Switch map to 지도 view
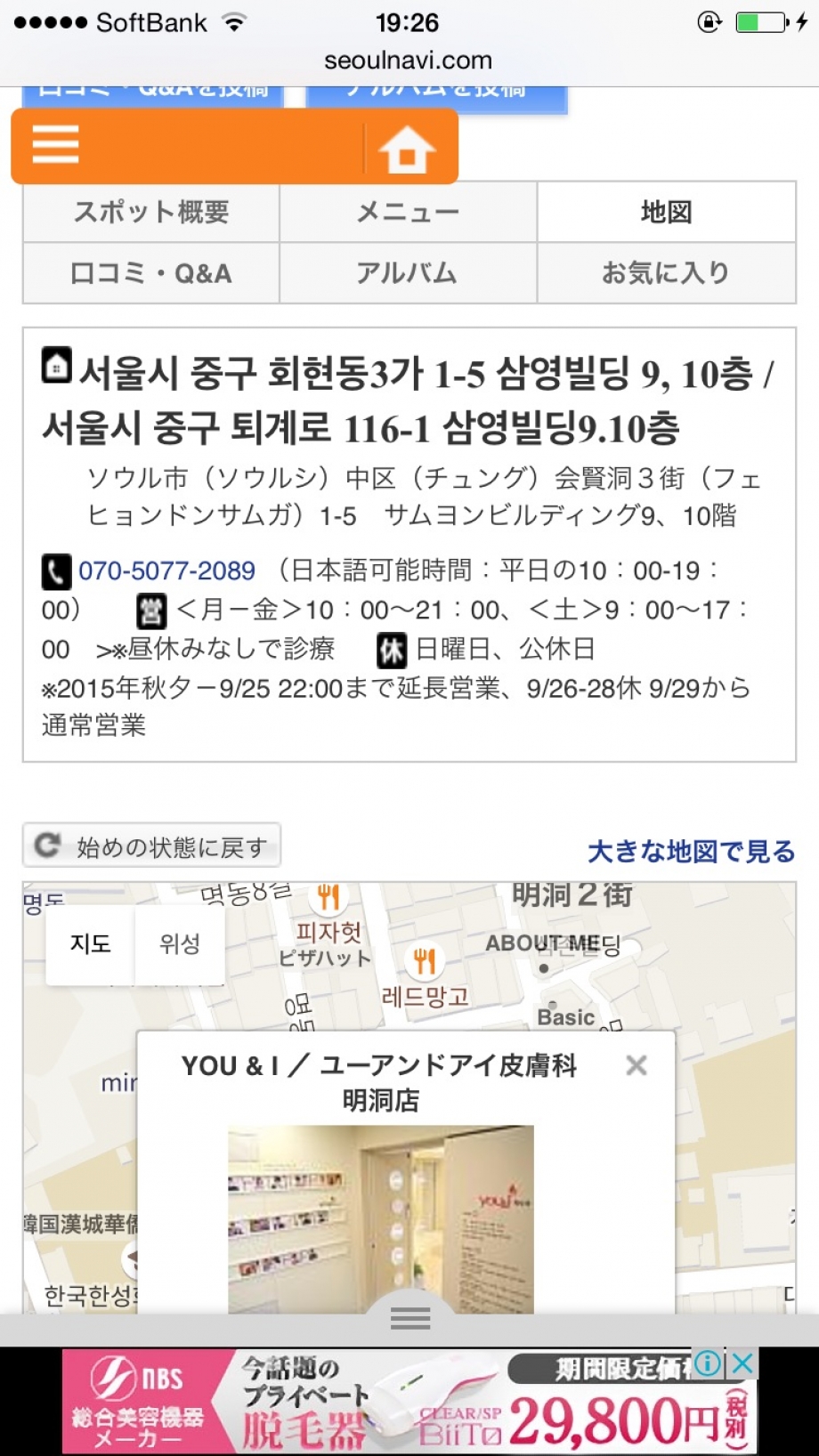 click(x=90, y=944)
